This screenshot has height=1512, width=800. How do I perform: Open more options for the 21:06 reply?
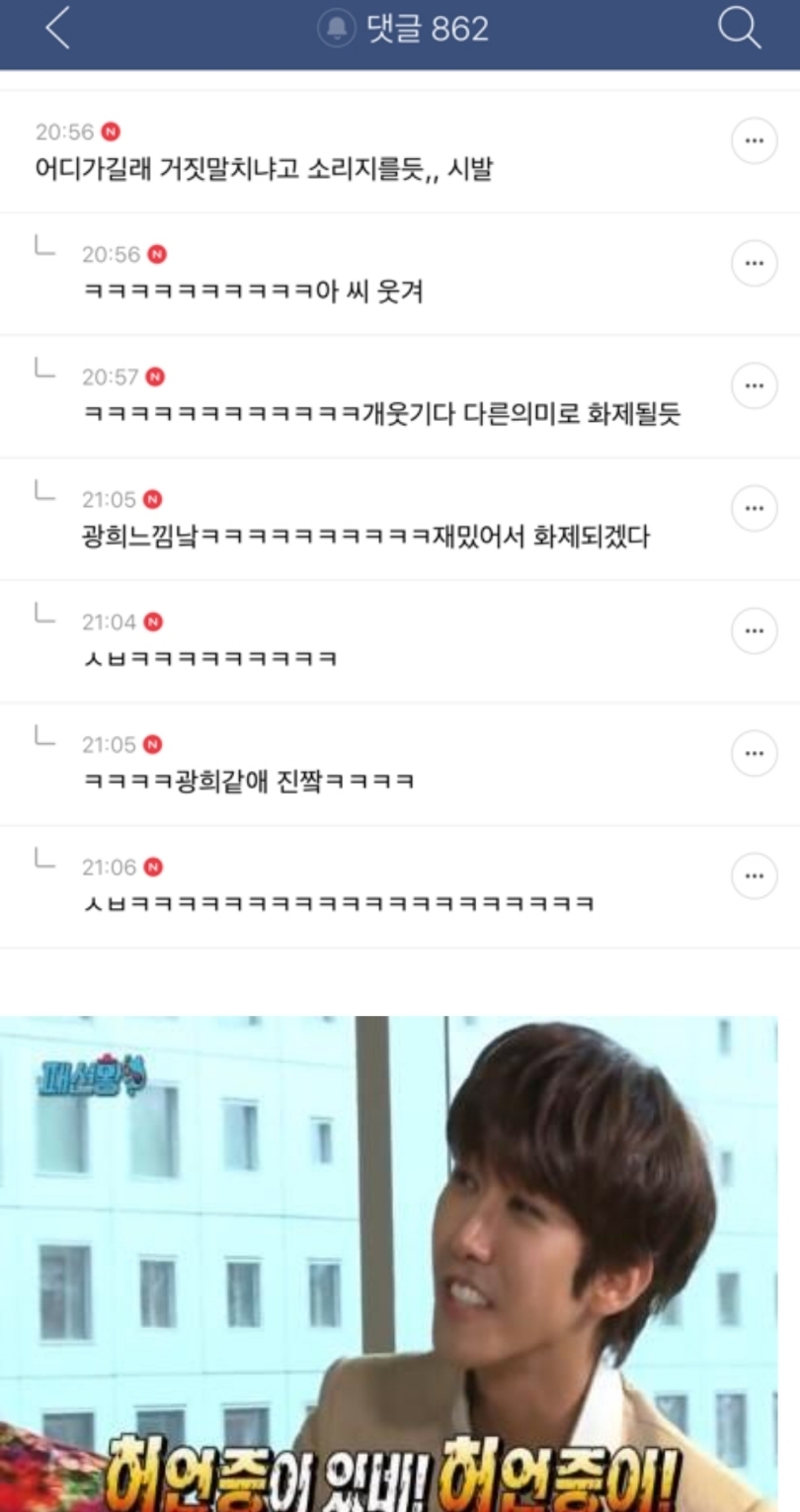tap(754, 876)
